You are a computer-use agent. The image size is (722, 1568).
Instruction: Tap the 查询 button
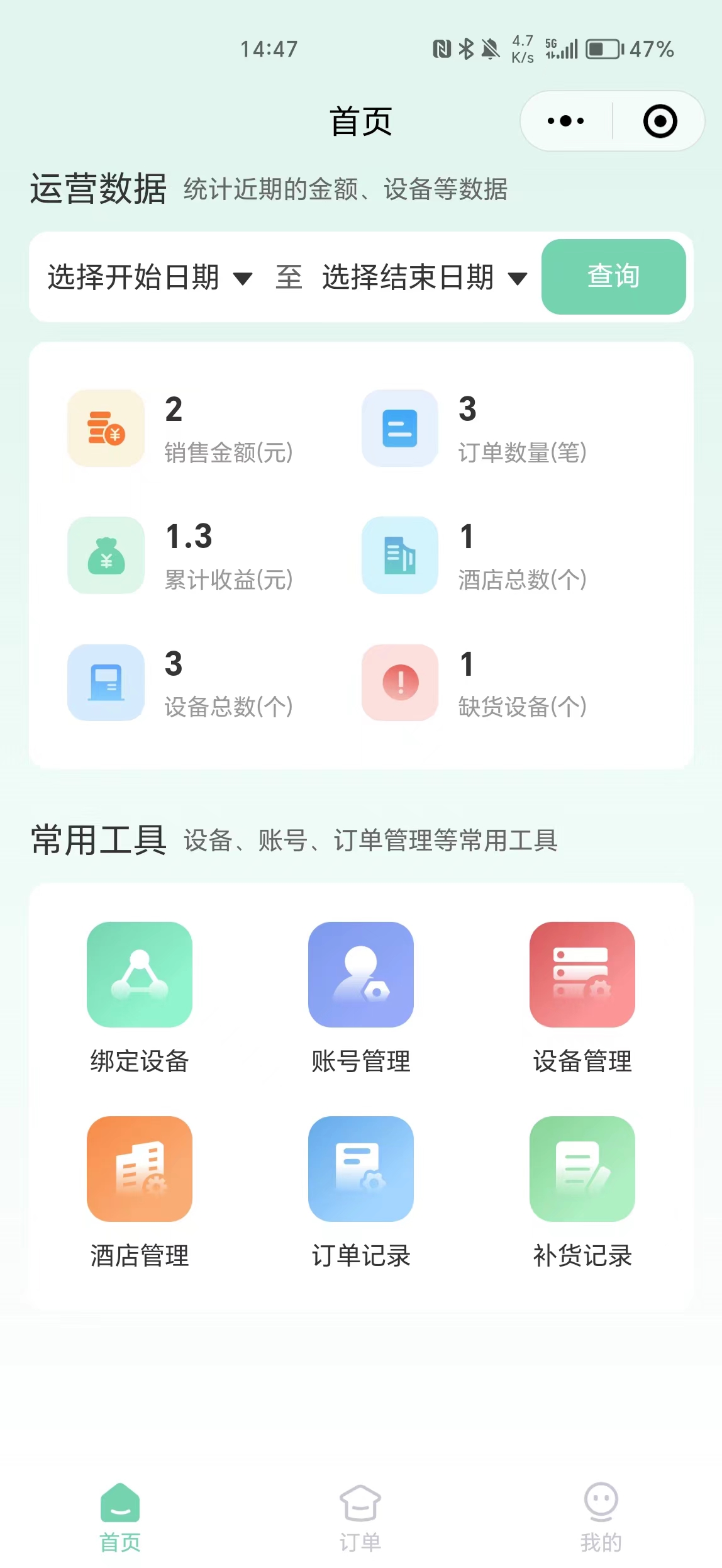tap(613, 276)
